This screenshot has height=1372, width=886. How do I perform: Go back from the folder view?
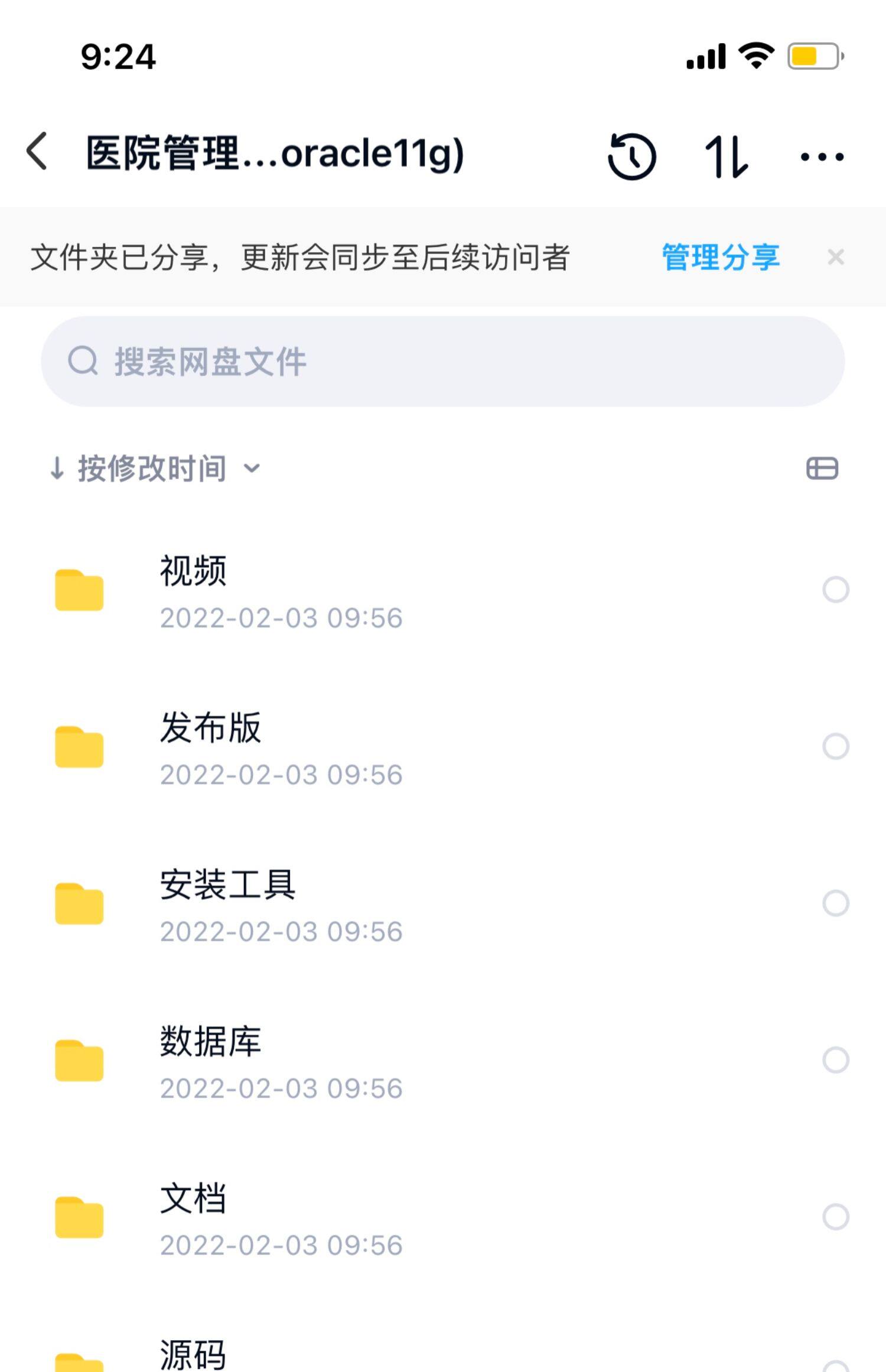[x=37, y=151]
